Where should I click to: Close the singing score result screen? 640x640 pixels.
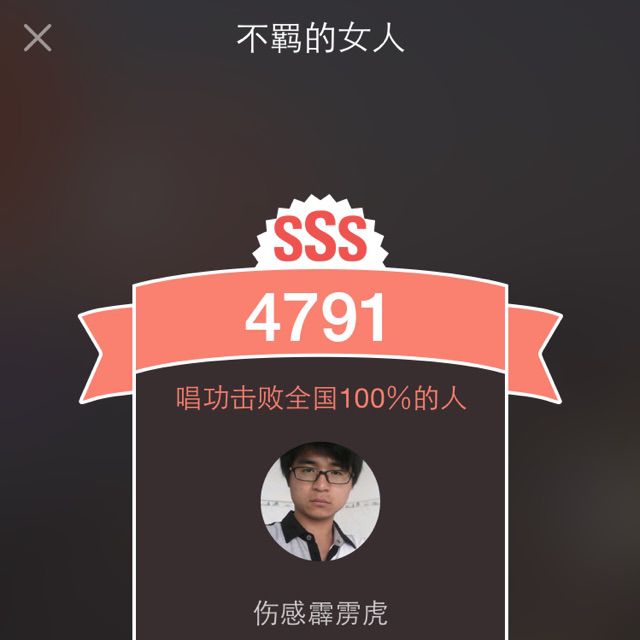click(38, 39)
